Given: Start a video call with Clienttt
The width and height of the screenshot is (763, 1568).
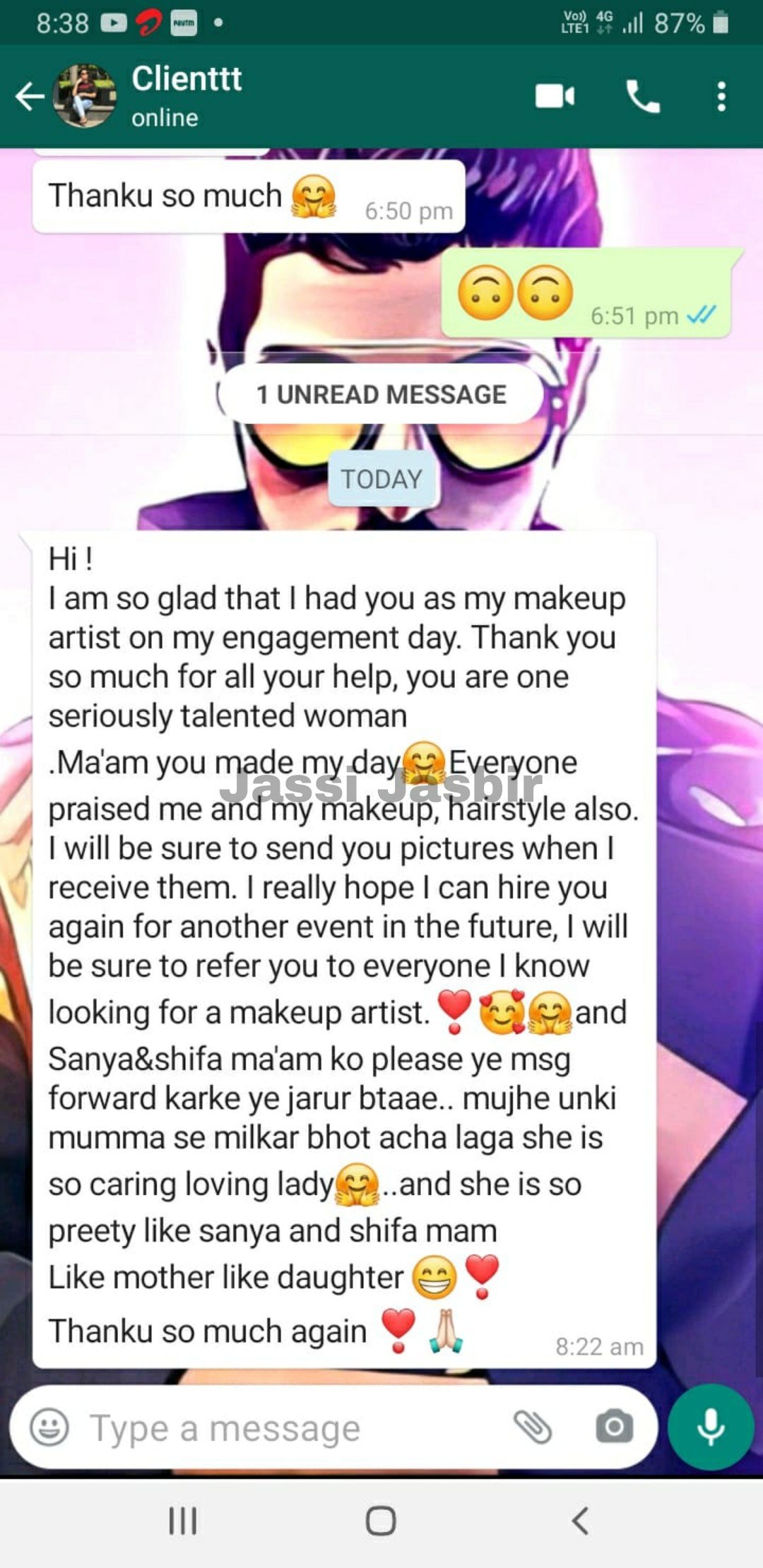Looking at the screenshot, I should point(555,97).
